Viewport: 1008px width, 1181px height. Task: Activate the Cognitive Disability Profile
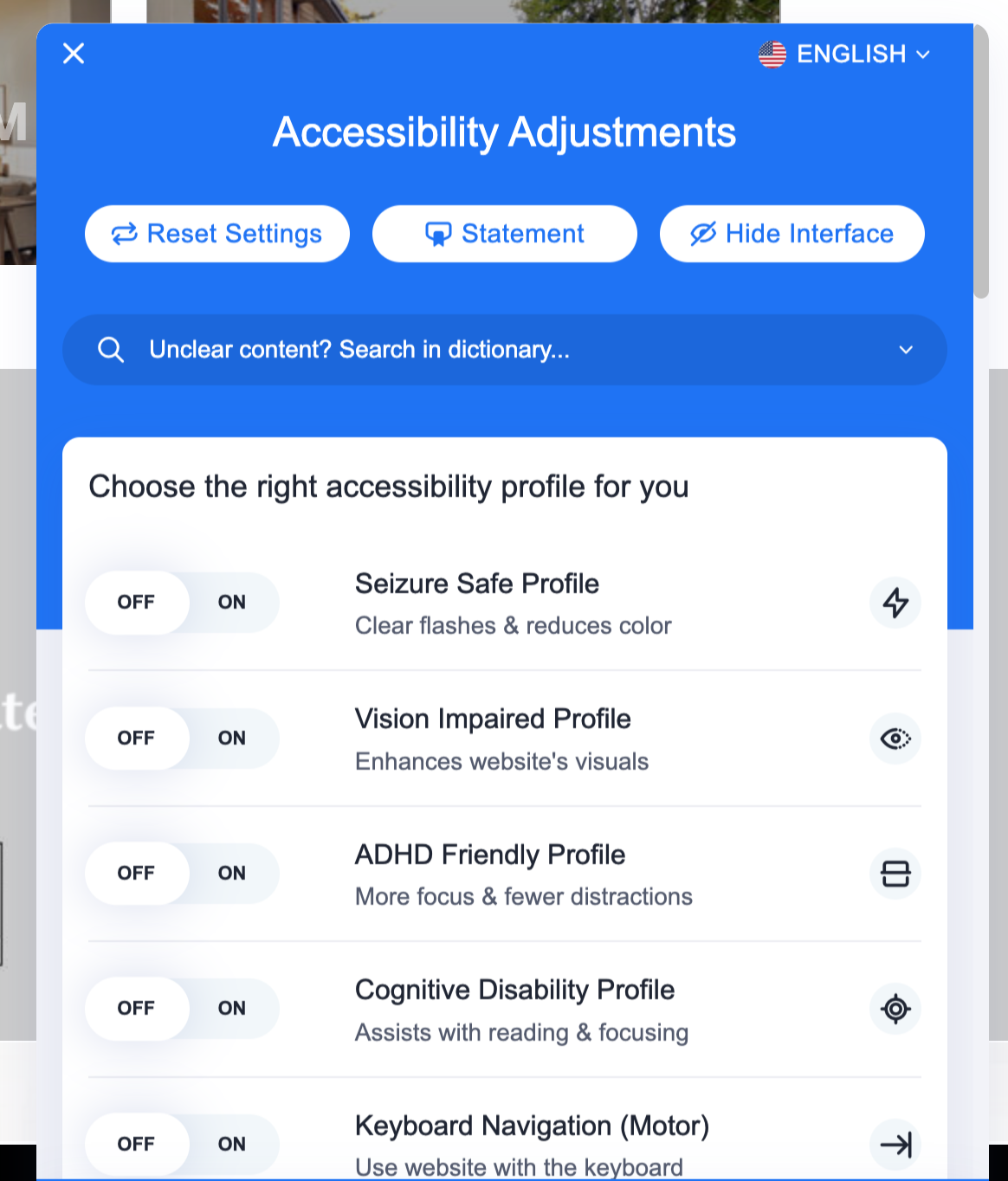pos(232,1009)
